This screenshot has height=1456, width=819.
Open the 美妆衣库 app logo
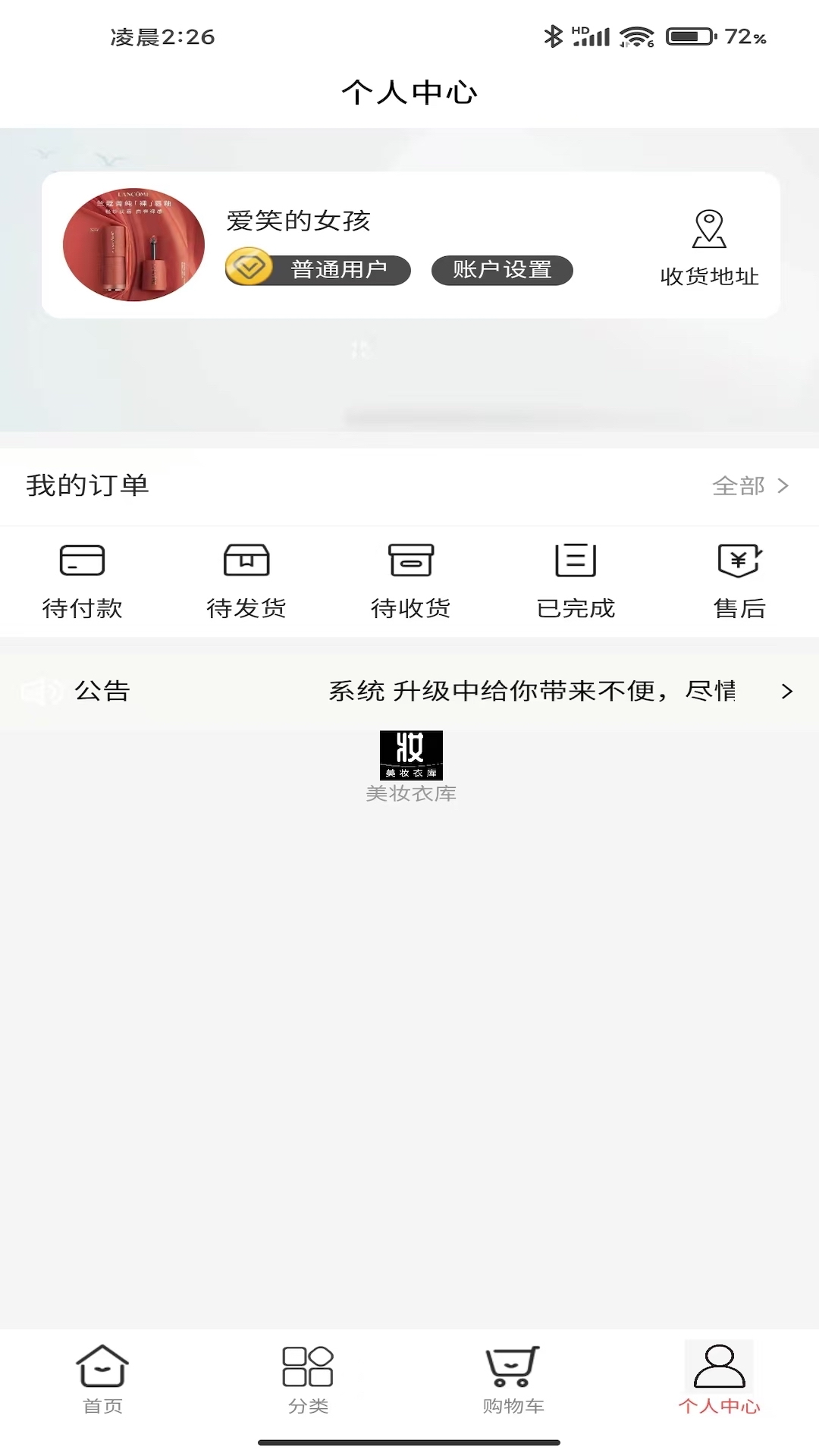coord(410,754)
